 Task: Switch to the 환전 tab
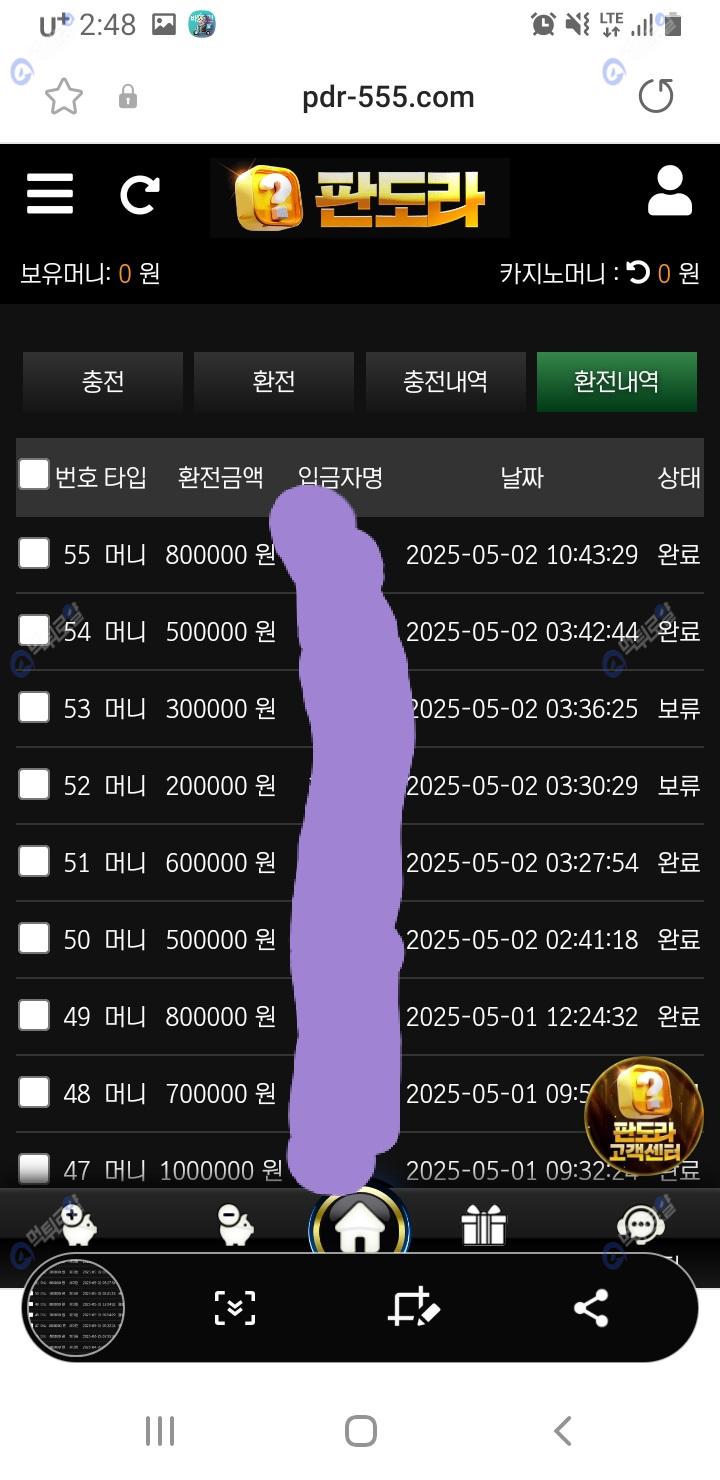[x=274, y=381]
